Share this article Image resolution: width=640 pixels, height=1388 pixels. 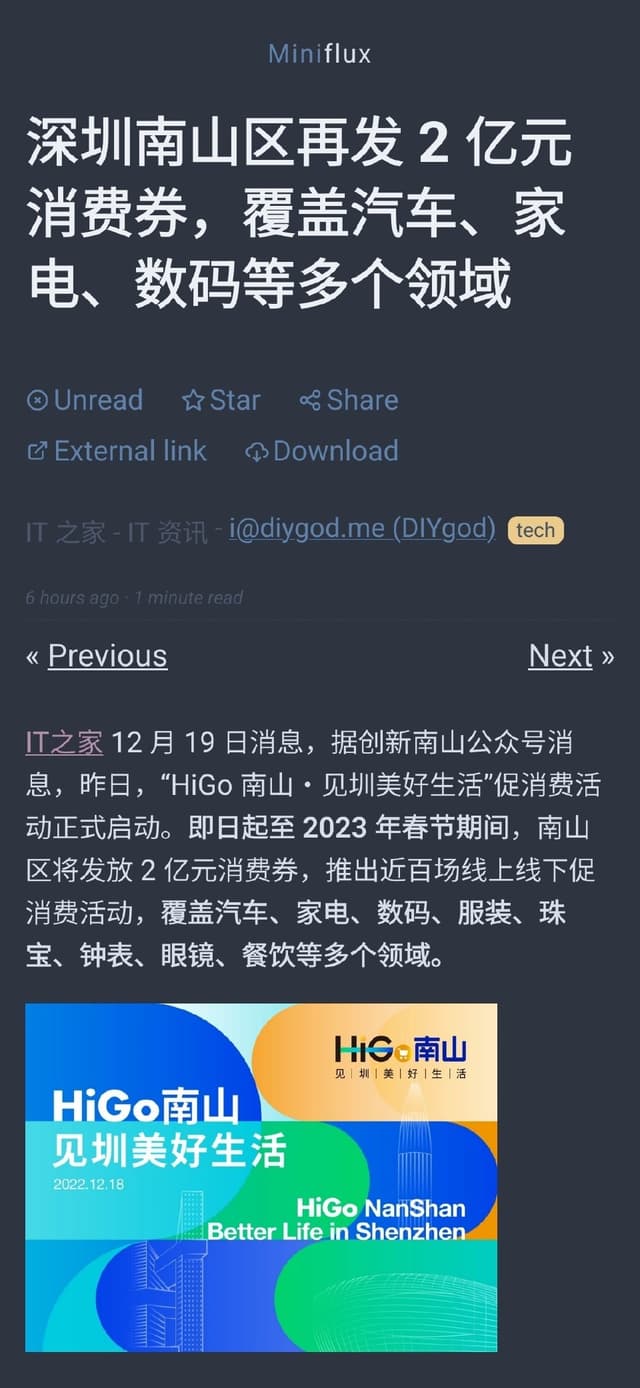(349, 400)
